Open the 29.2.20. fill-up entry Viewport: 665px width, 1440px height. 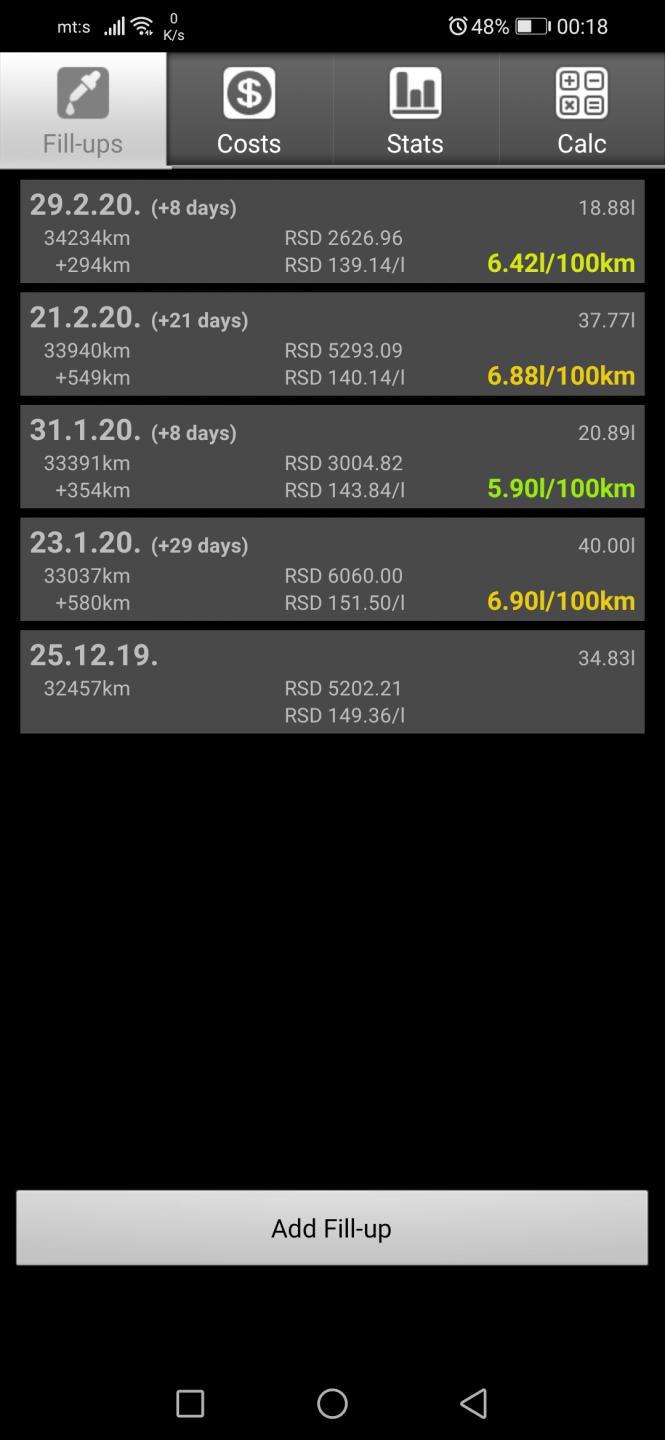coord(332,232)
